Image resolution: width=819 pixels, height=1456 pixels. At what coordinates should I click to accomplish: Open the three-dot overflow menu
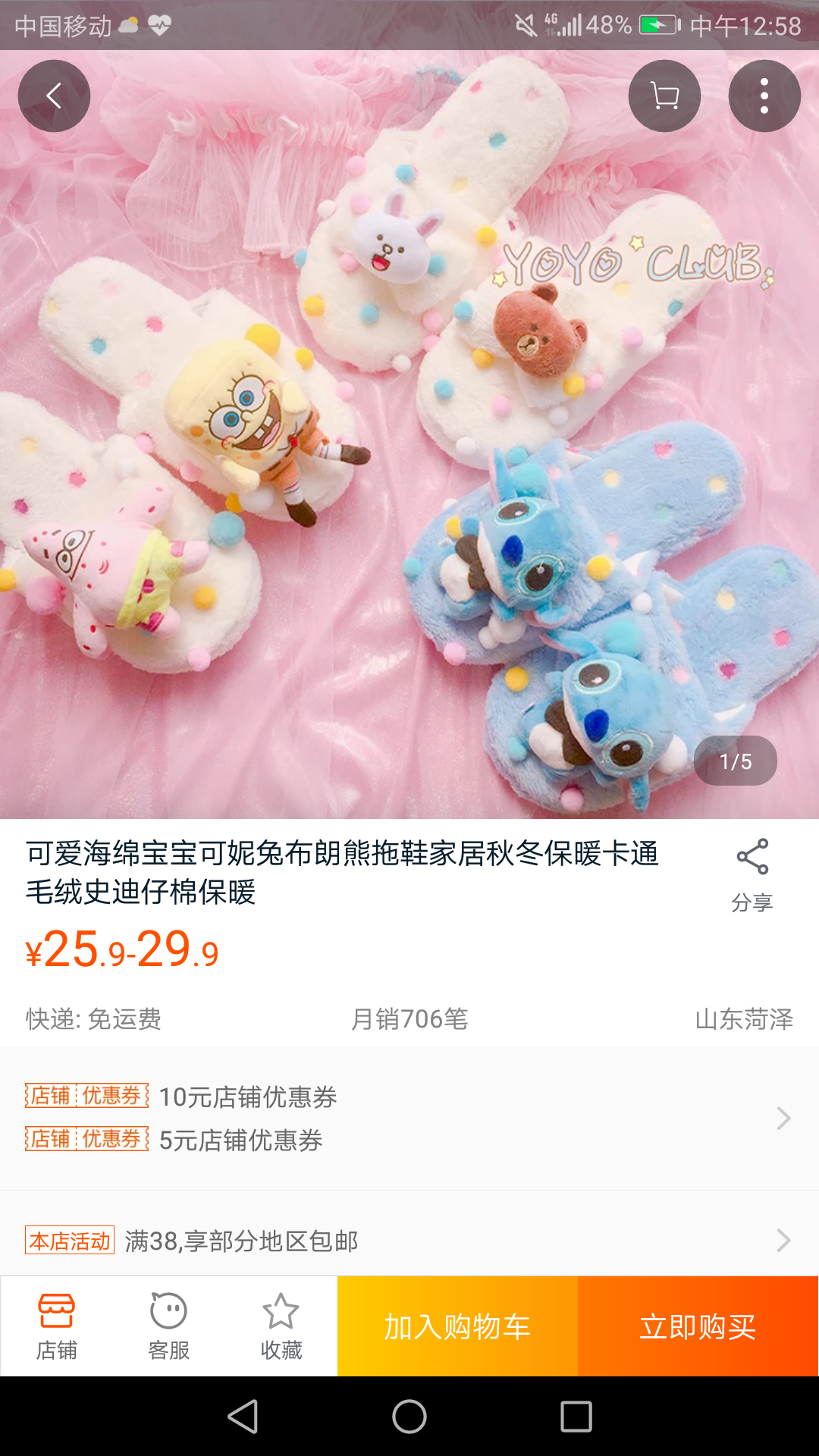point(764,96)
